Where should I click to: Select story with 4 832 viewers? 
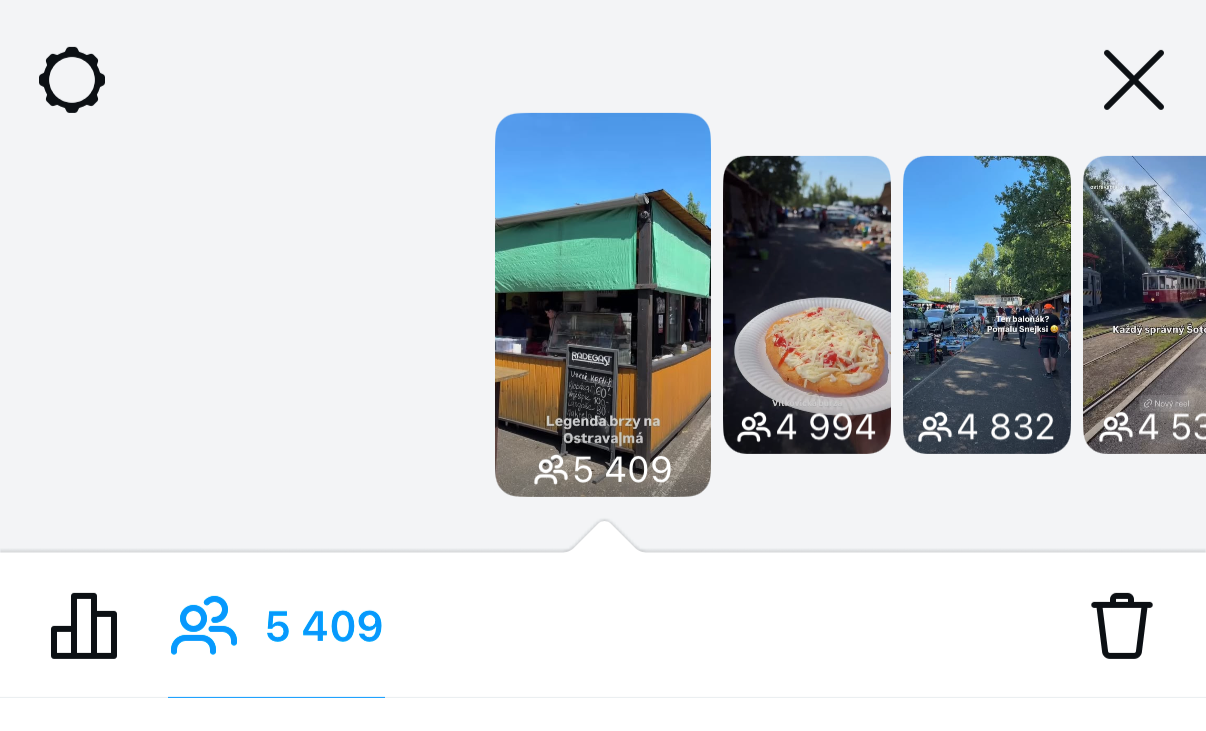point(986,304)
